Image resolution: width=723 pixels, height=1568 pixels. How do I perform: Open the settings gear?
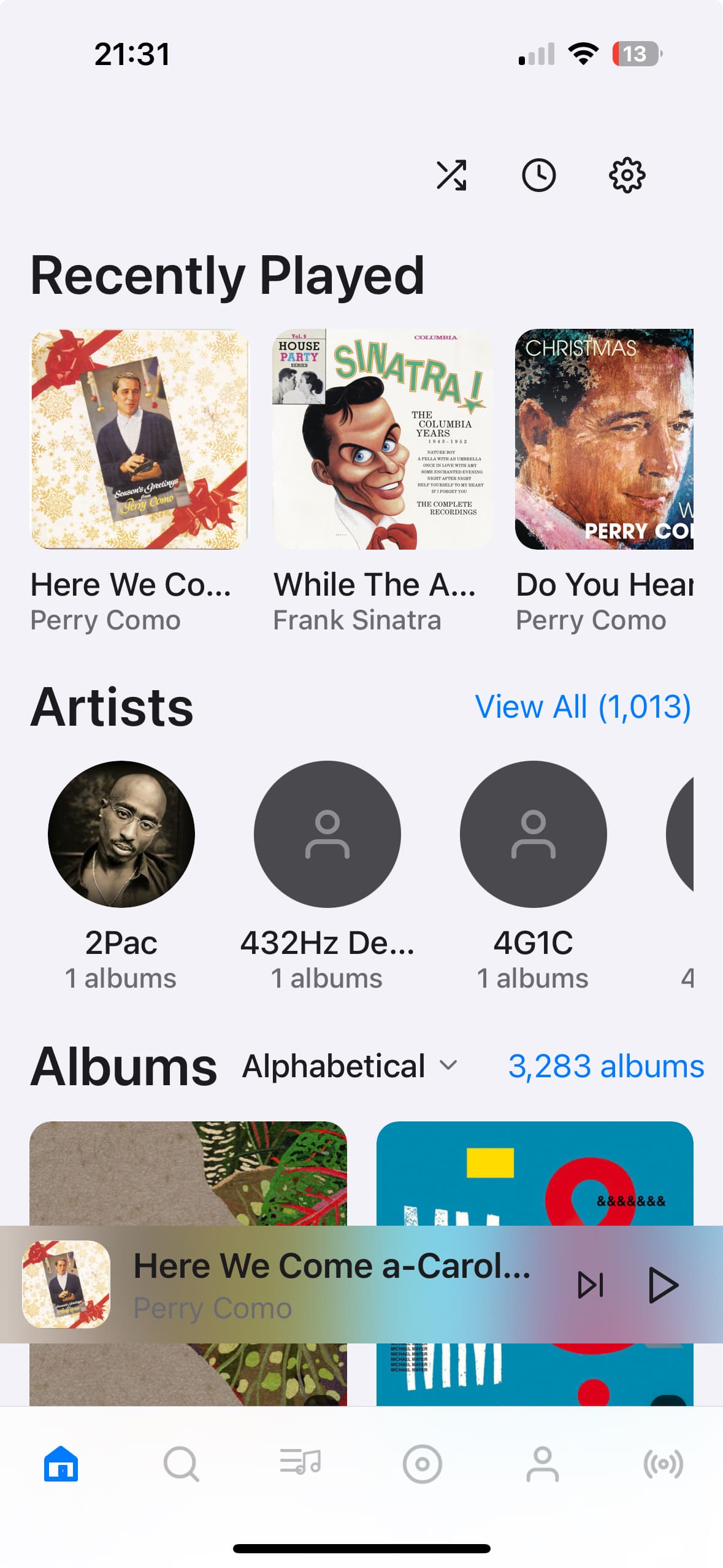(x=627, y=175)
